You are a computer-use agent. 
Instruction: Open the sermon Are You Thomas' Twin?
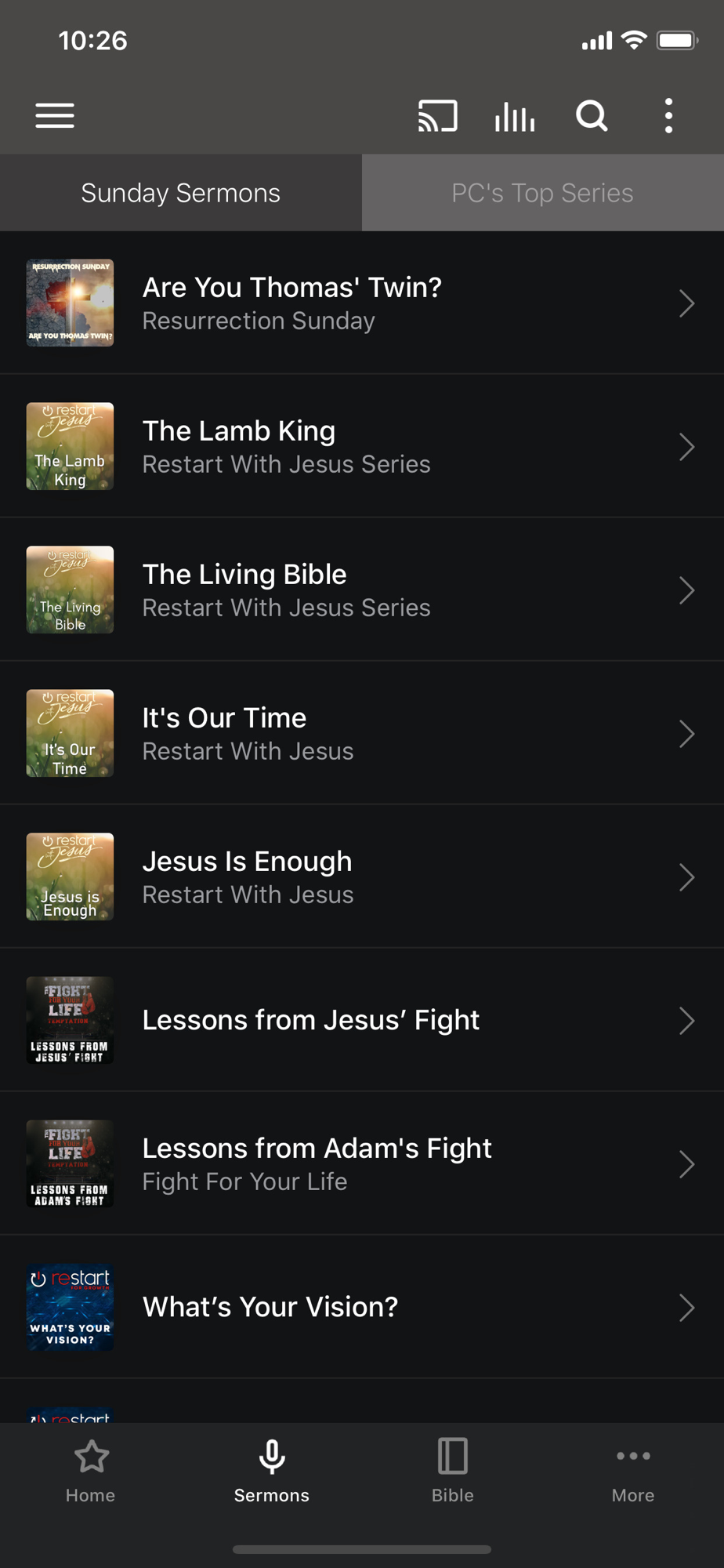coord(362,303)
